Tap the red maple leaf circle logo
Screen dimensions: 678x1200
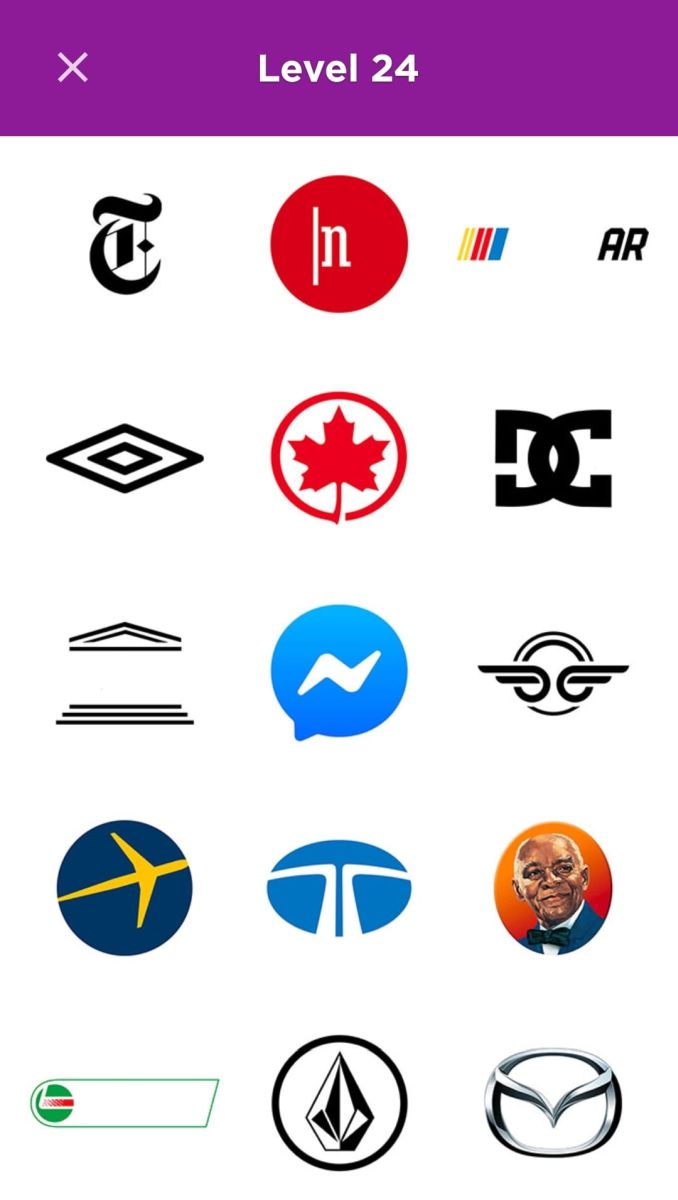point(339,457)
